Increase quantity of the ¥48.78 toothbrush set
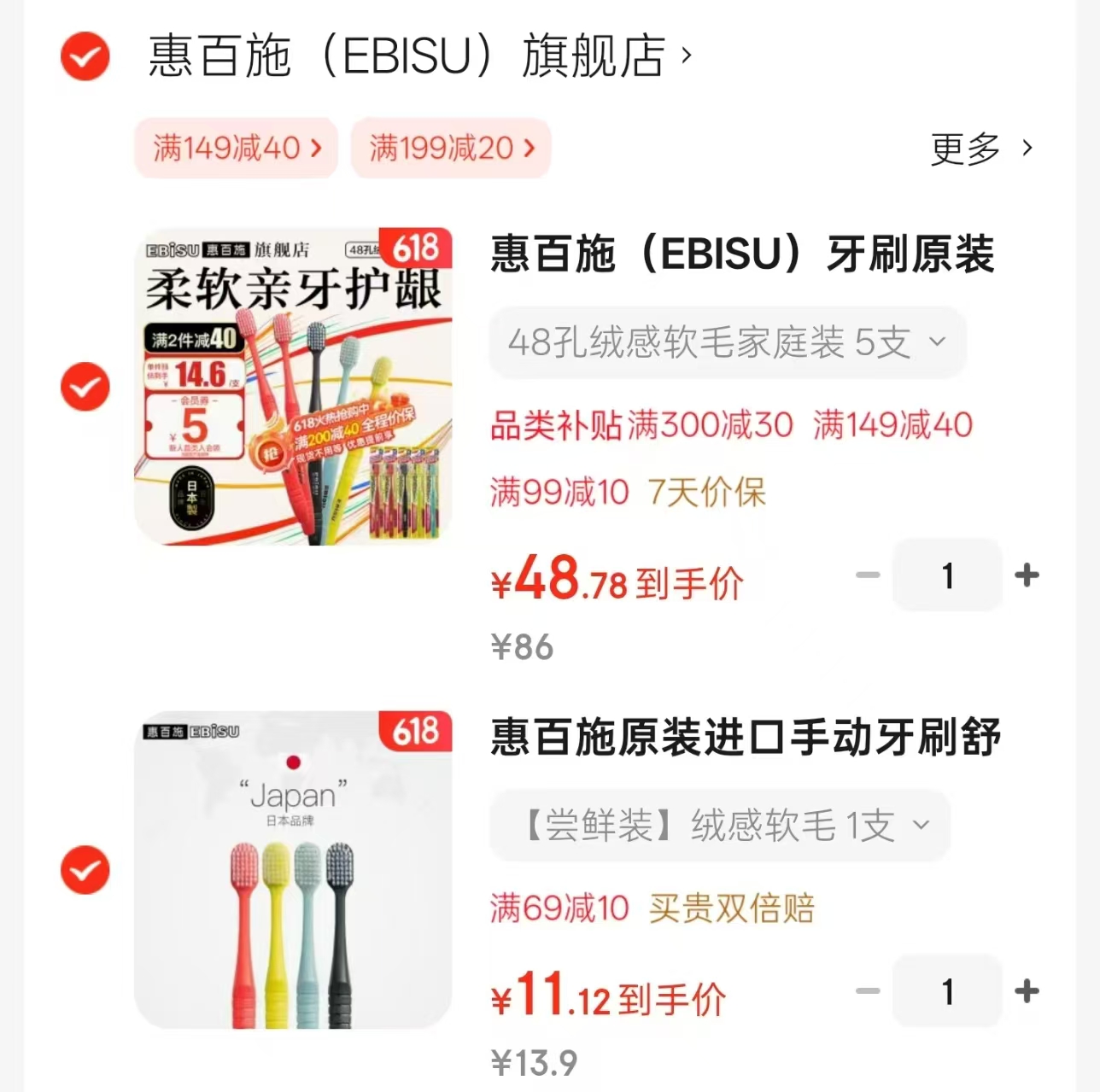The image size is (1100, 1092). [1027, 575]
